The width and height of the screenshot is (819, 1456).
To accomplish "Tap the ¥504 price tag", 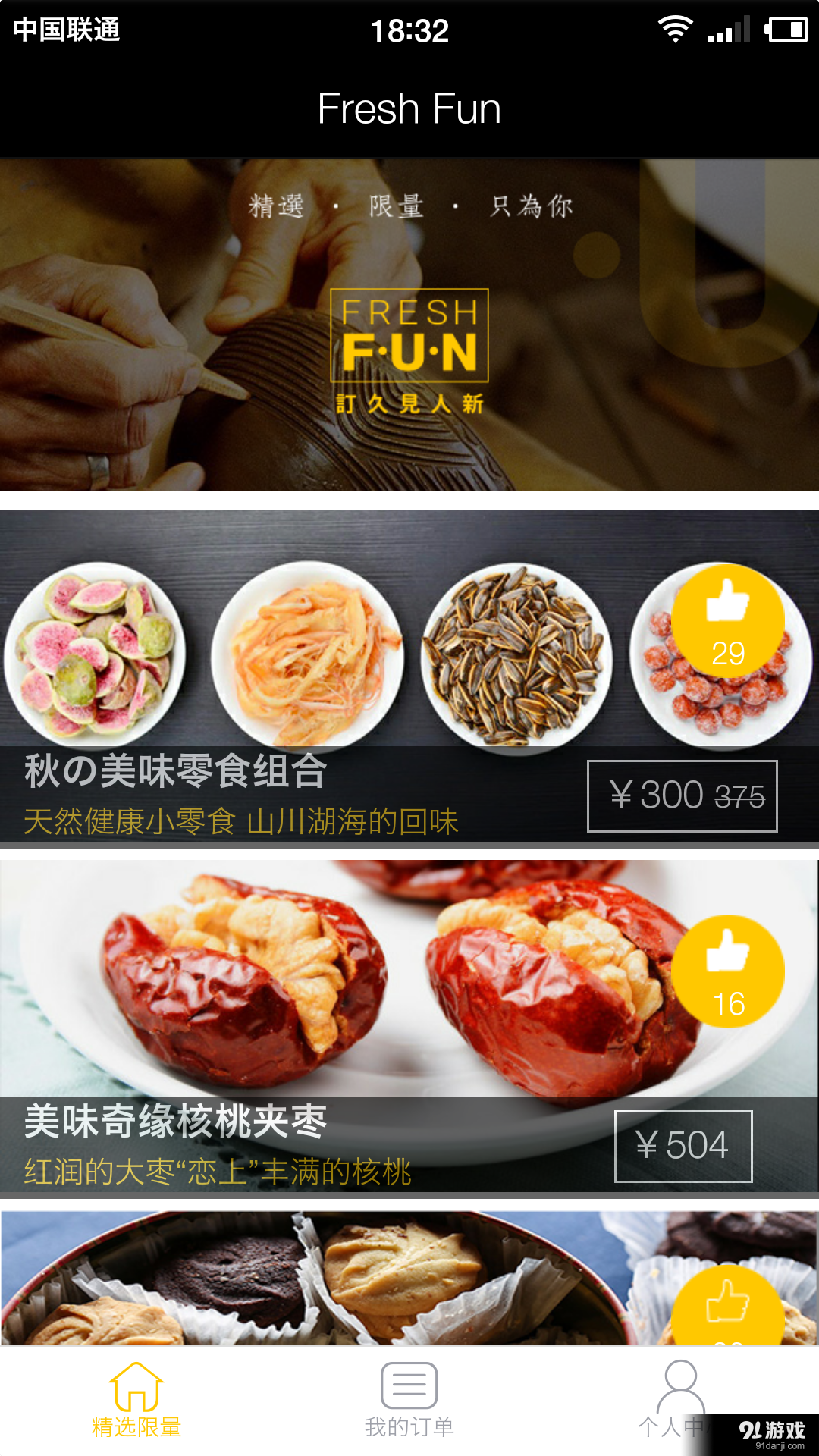I will pos(681,1147).
